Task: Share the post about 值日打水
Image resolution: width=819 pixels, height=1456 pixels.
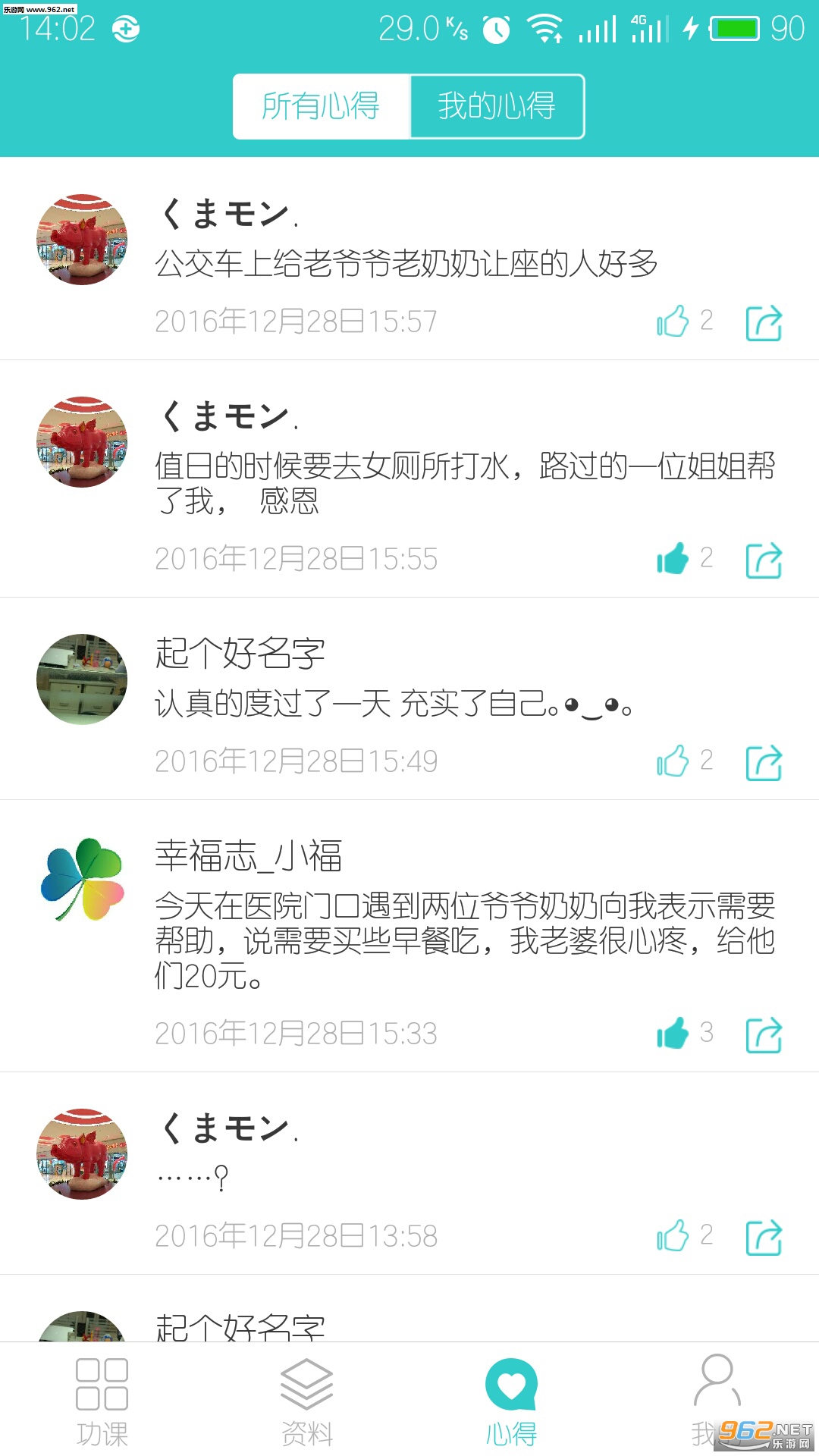Action: (x=763, y=560)
